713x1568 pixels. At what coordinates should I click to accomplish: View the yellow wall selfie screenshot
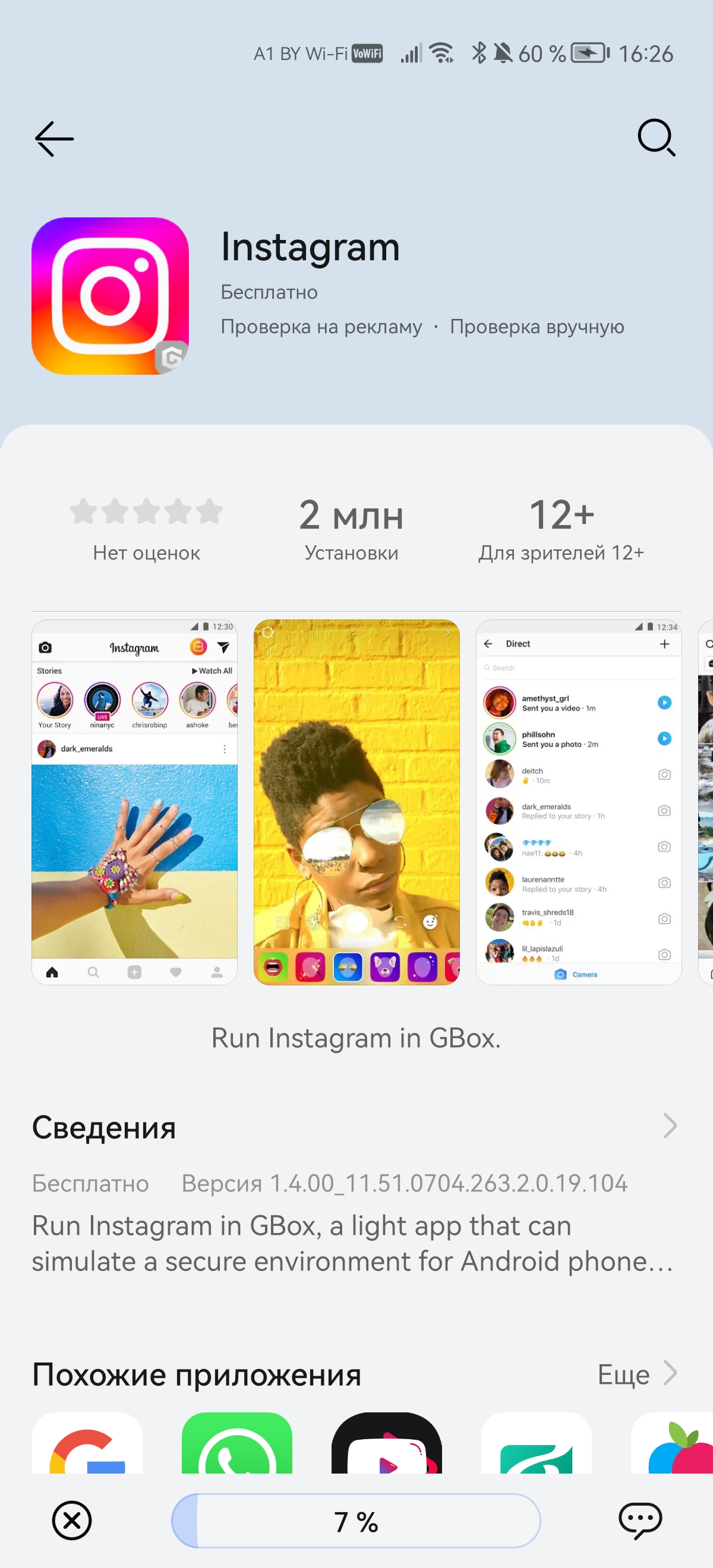(356, 802)
